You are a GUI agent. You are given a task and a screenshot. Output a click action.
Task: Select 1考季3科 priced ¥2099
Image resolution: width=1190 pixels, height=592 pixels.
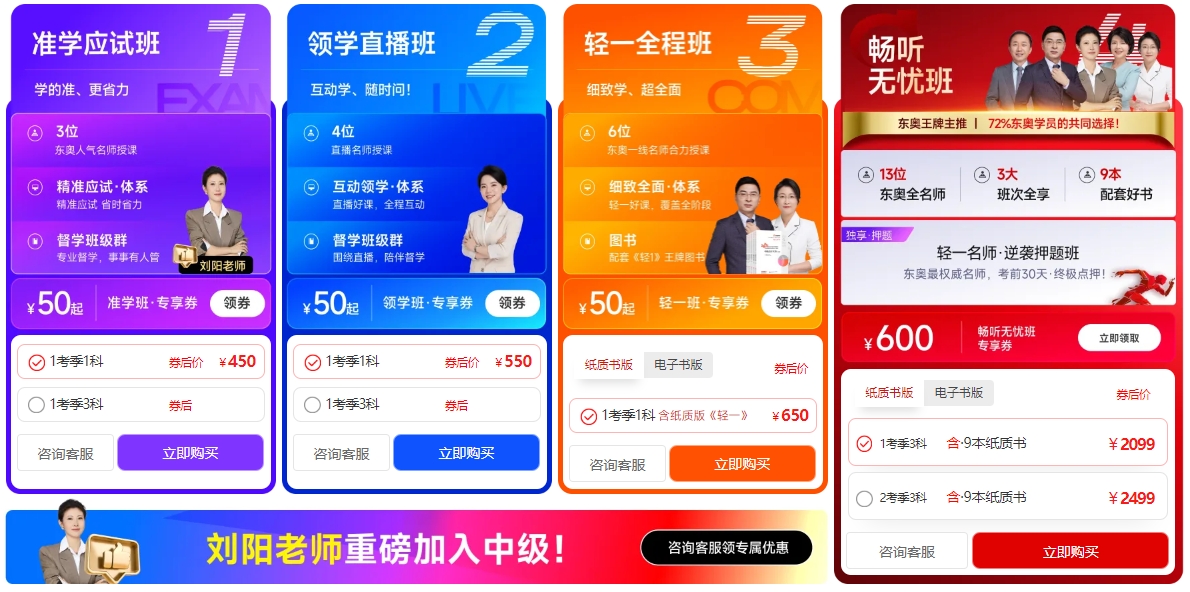(x=1007, y=443)
